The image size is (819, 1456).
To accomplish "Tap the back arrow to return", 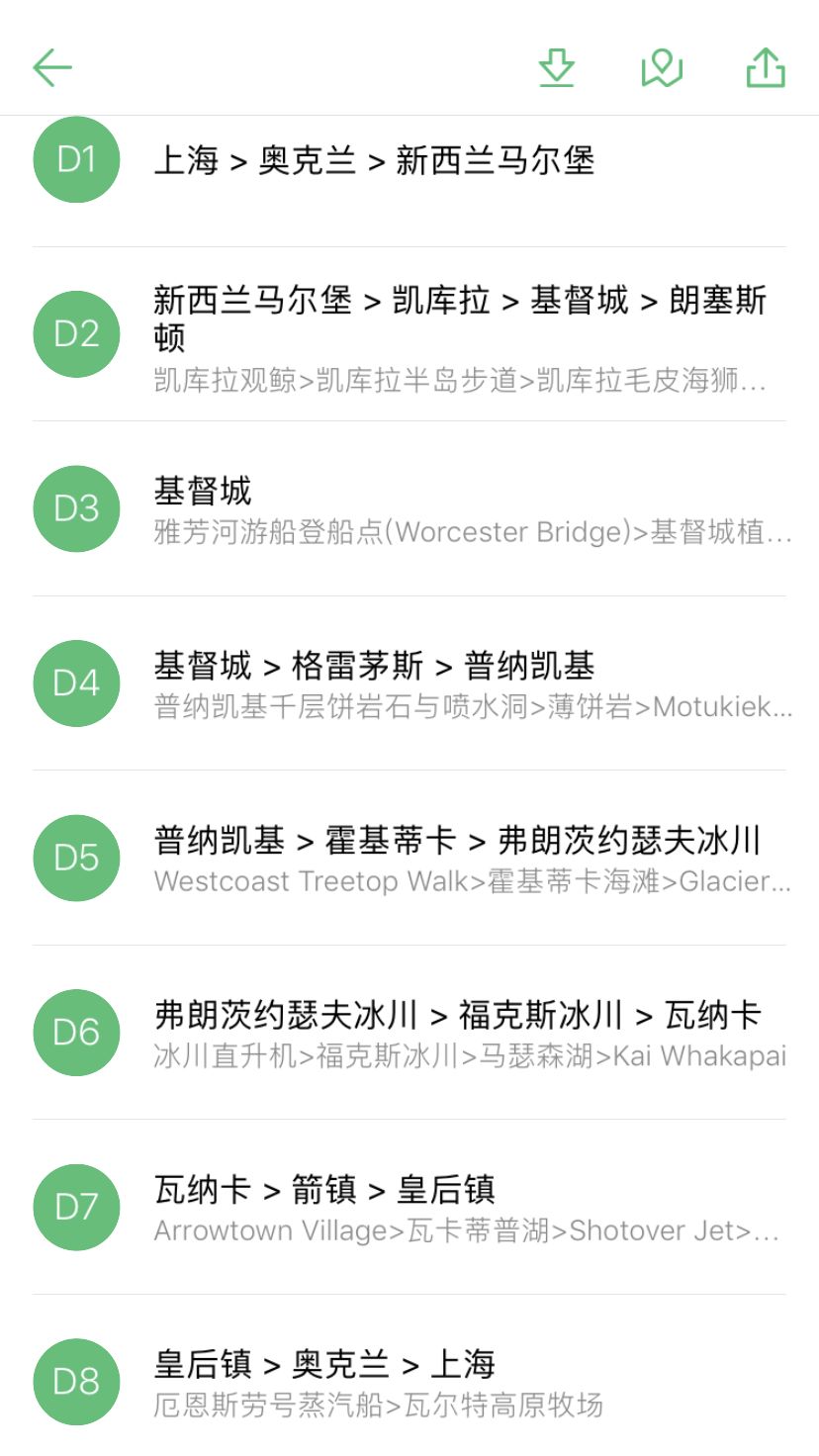I will pyautogui.click(x=49, y=67).
